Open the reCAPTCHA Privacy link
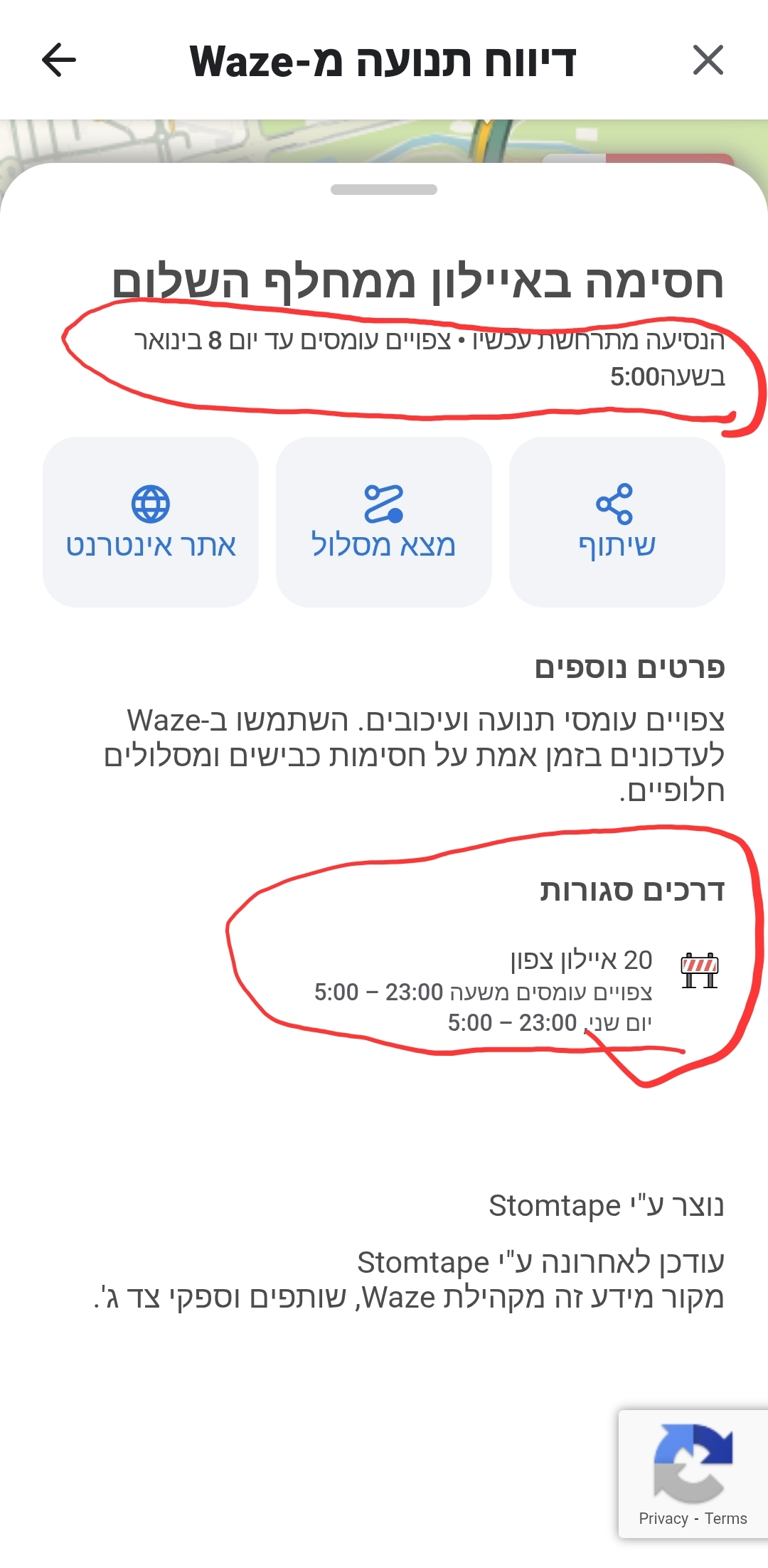Viewport: 768px width, 1568px height. click(x=663, y=1518)
